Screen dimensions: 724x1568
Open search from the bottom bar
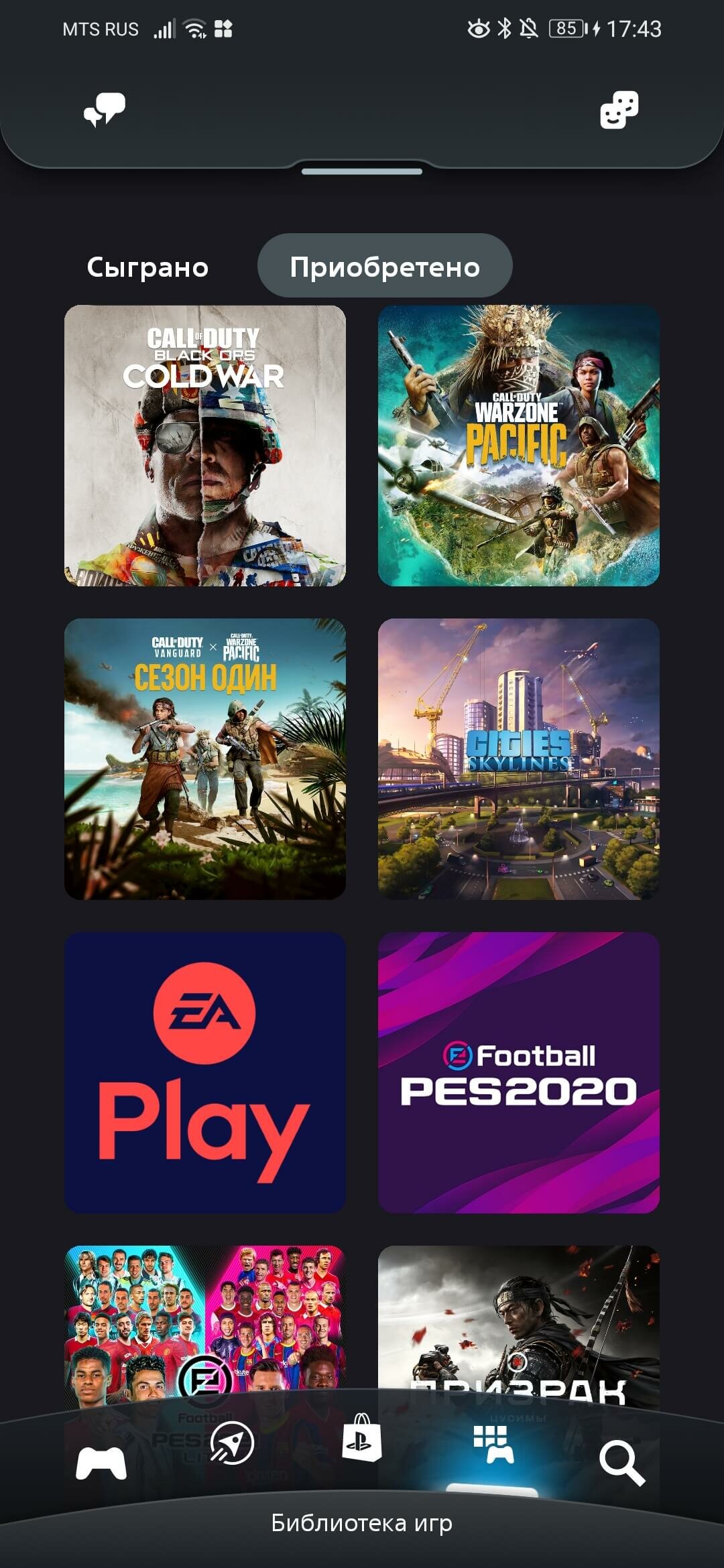coord(622,1463)
